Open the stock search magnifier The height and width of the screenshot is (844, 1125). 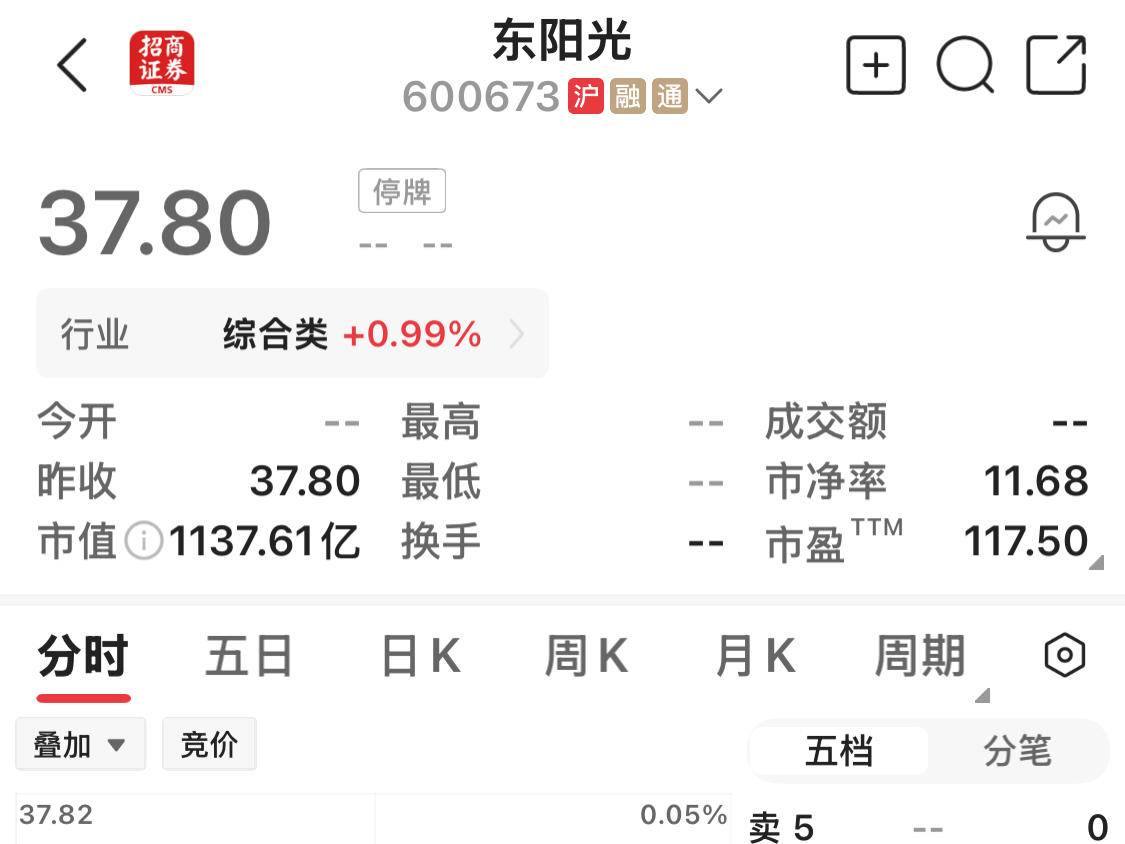pyautogui.click(x=965, y=65)
